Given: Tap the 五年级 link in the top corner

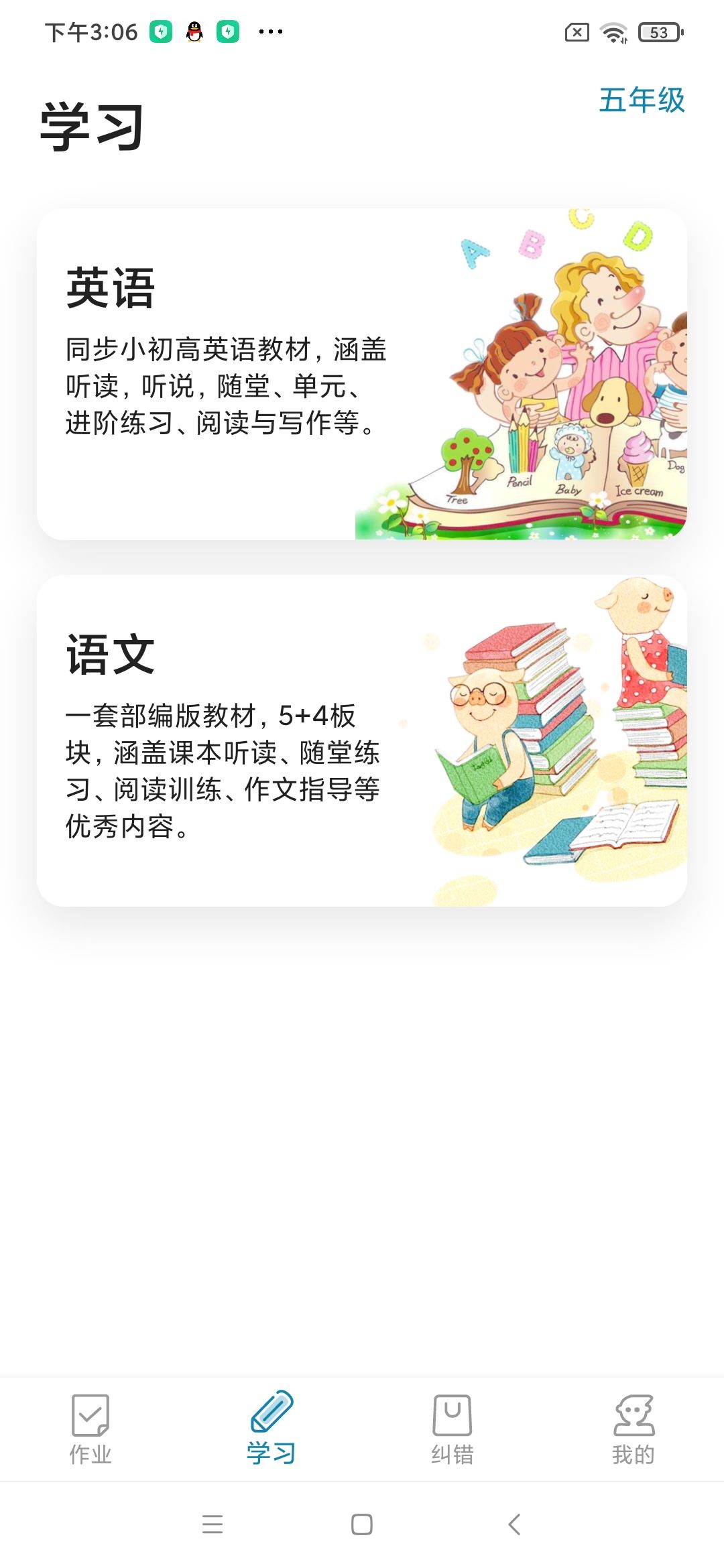Looking at the screenshot, I should click(x=642, y=101).
